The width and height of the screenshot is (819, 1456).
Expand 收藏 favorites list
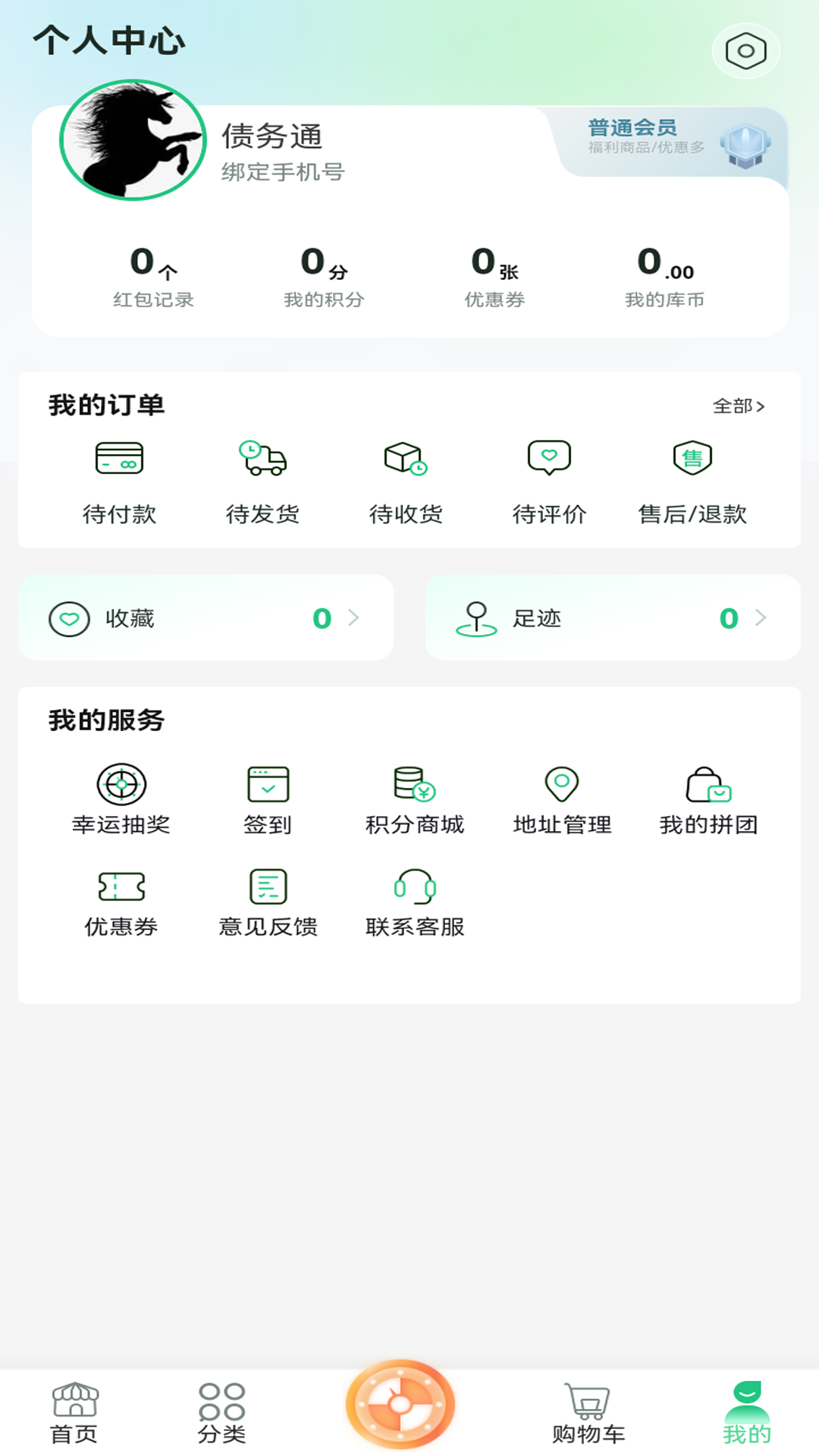tap(206, 617)
